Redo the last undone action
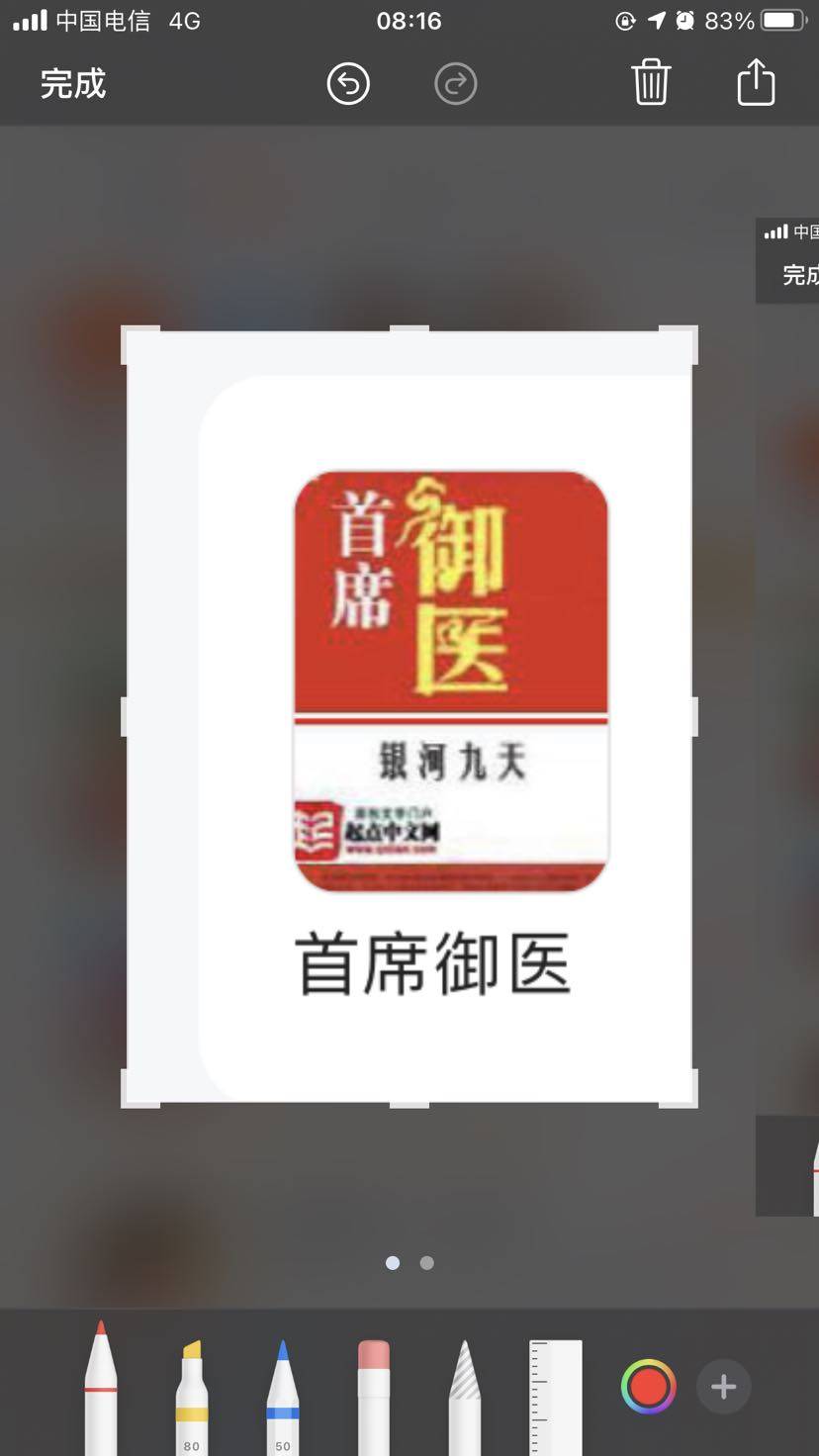The width and height of the screenshot is (819, 1456). click(456, 84)
